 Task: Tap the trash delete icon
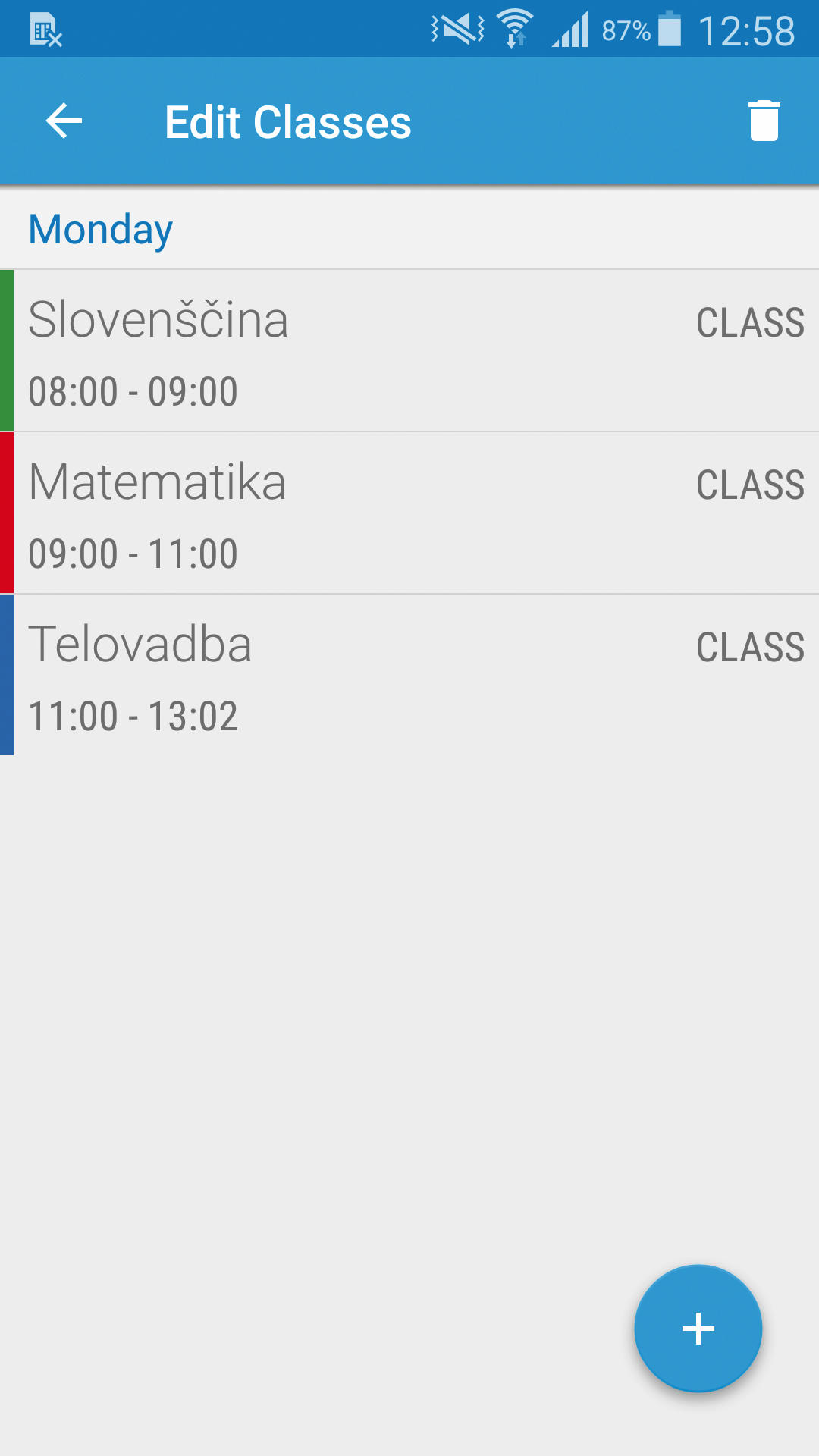764,121
